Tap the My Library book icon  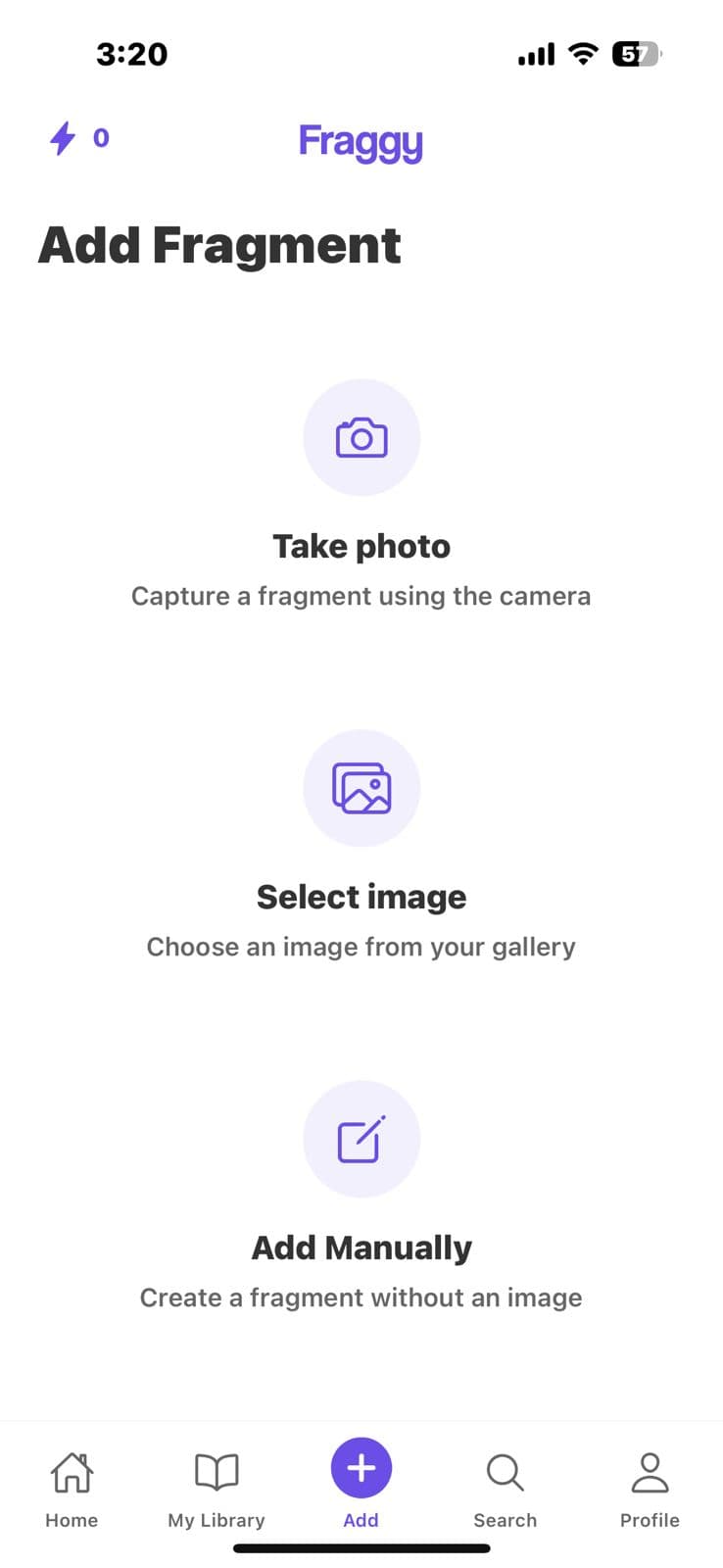click(x=216, y=1470)
